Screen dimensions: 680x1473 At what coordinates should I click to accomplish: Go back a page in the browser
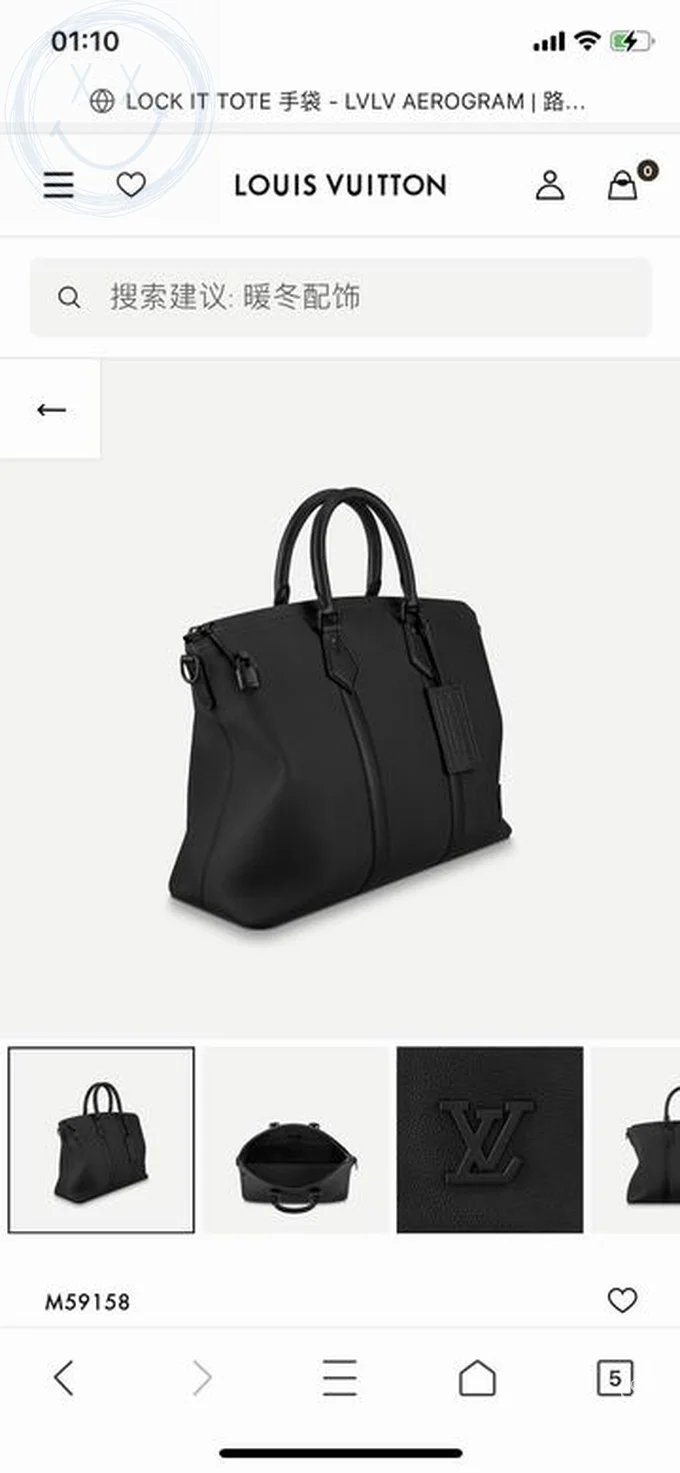pos(63,1378)
